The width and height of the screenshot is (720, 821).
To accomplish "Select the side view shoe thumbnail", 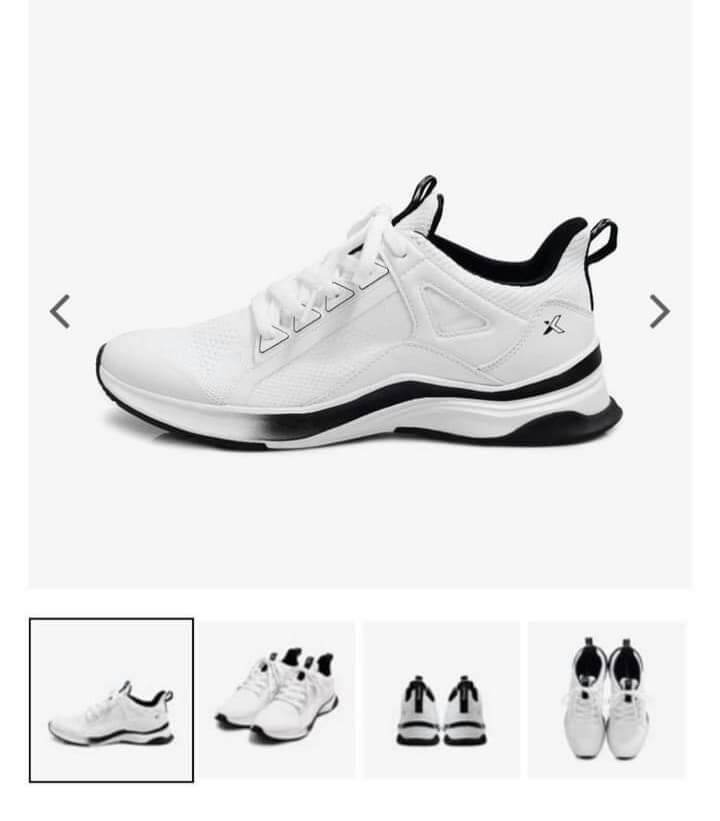I will [111, 700].
